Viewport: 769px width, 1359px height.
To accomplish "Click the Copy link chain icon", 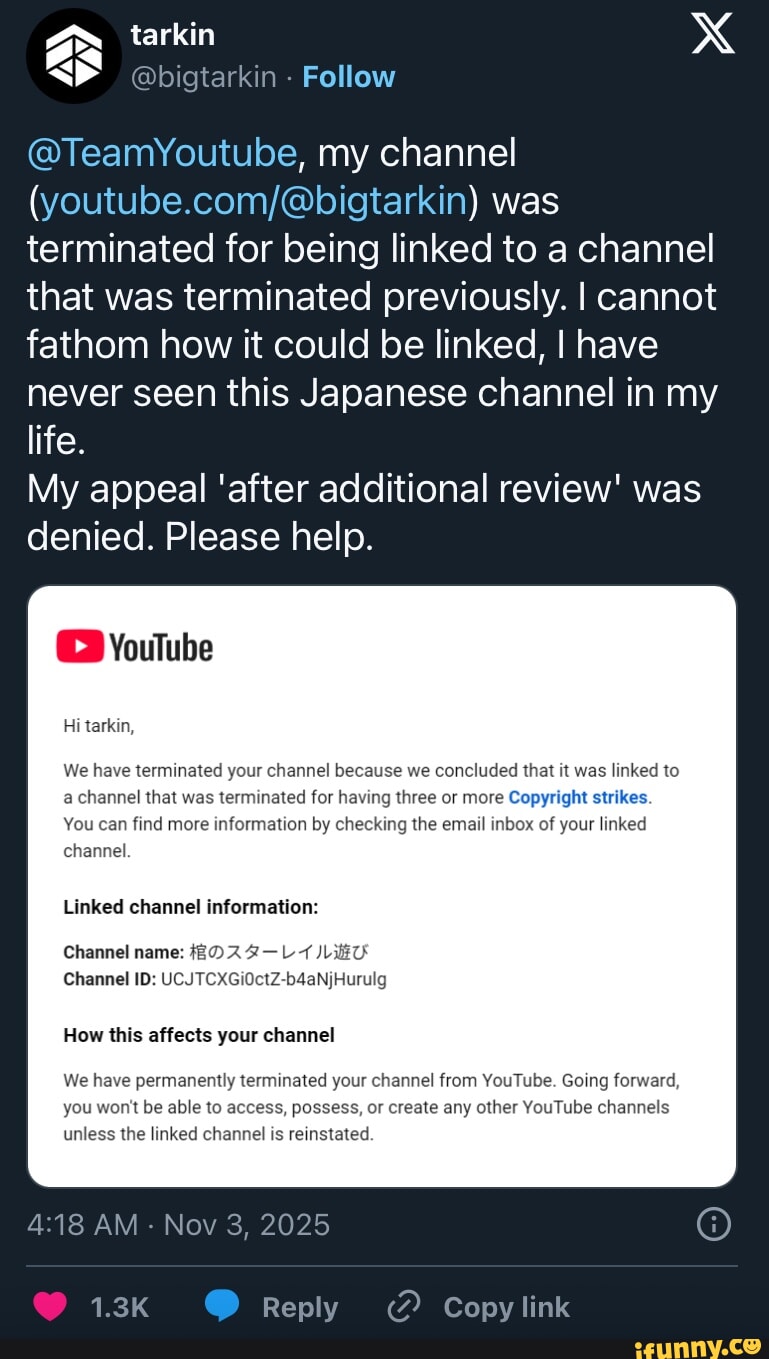I will 403,1306.
